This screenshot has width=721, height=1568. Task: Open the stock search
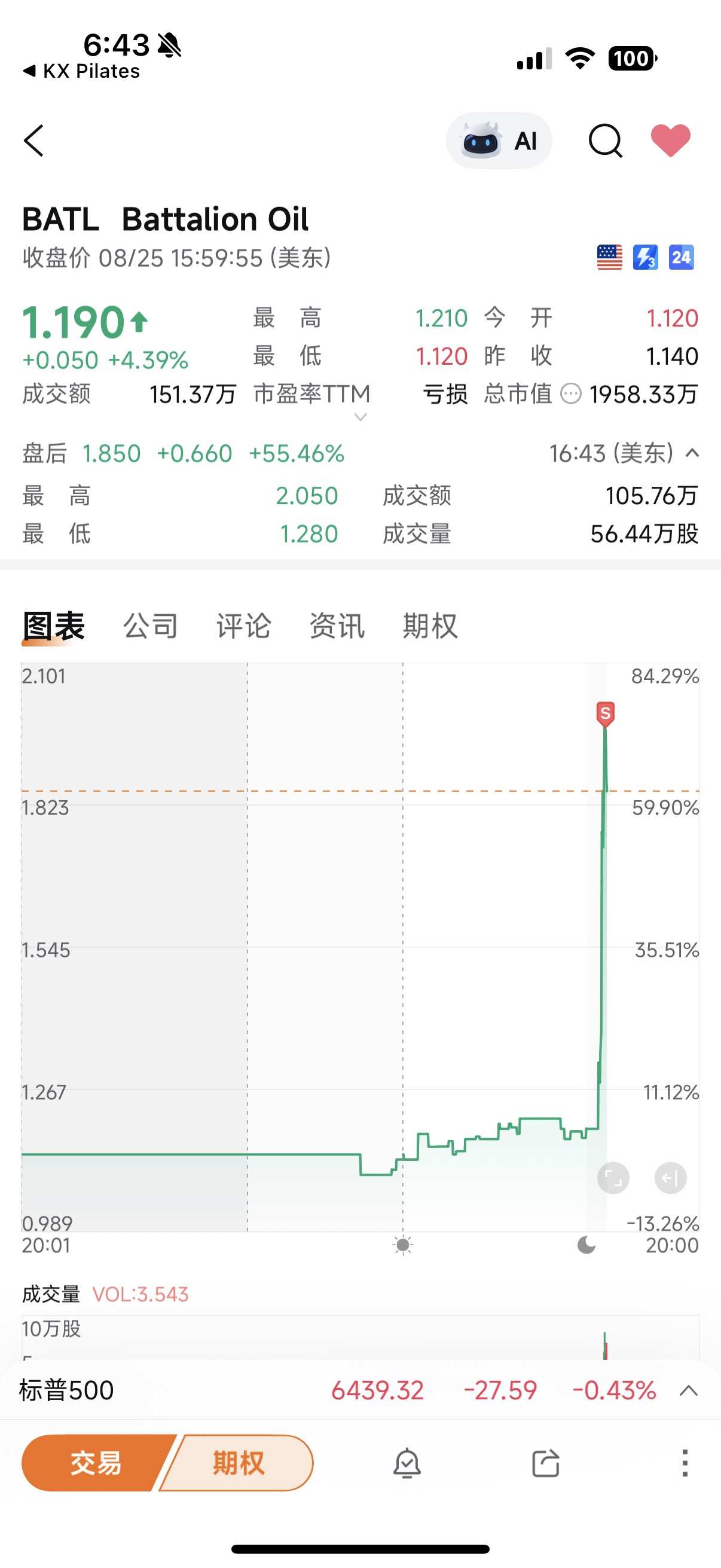605,141
